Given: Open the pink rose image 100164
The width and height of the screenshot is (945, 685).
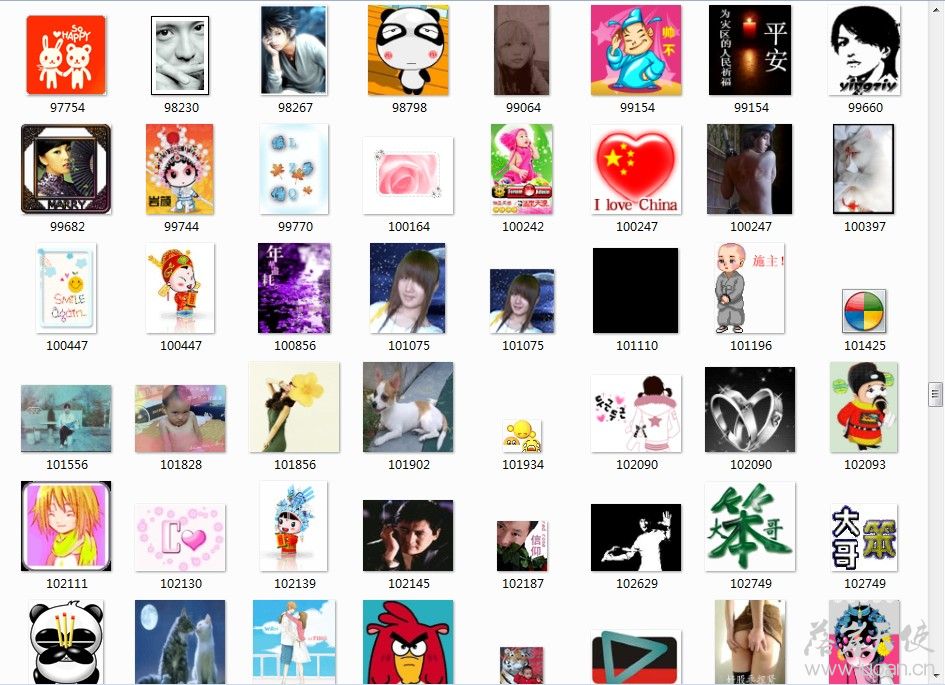Looking at the screenshot, I should coord(408,175).
